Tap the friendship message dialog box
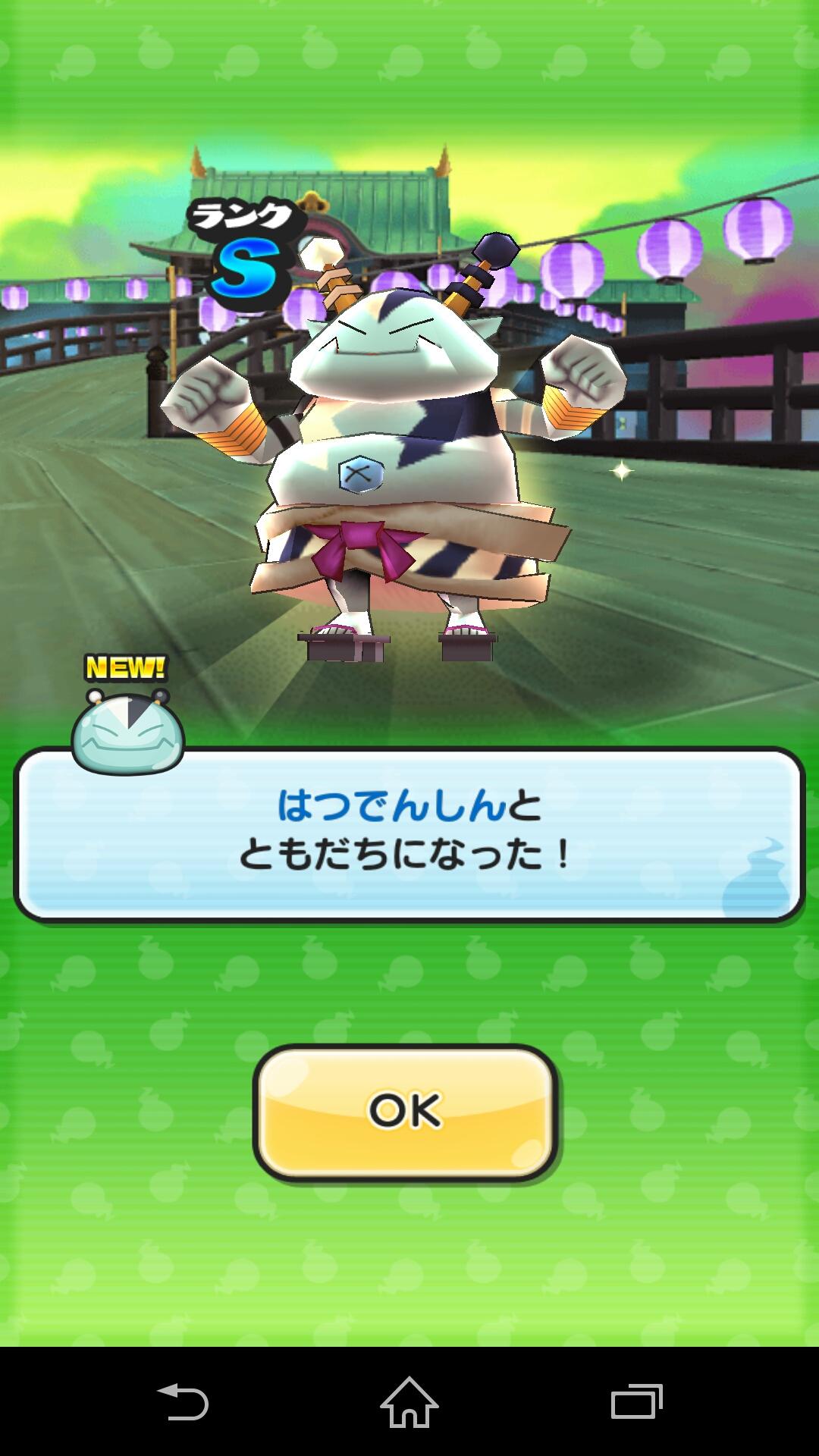This screenshot has height=1456, width=819. 409,838
